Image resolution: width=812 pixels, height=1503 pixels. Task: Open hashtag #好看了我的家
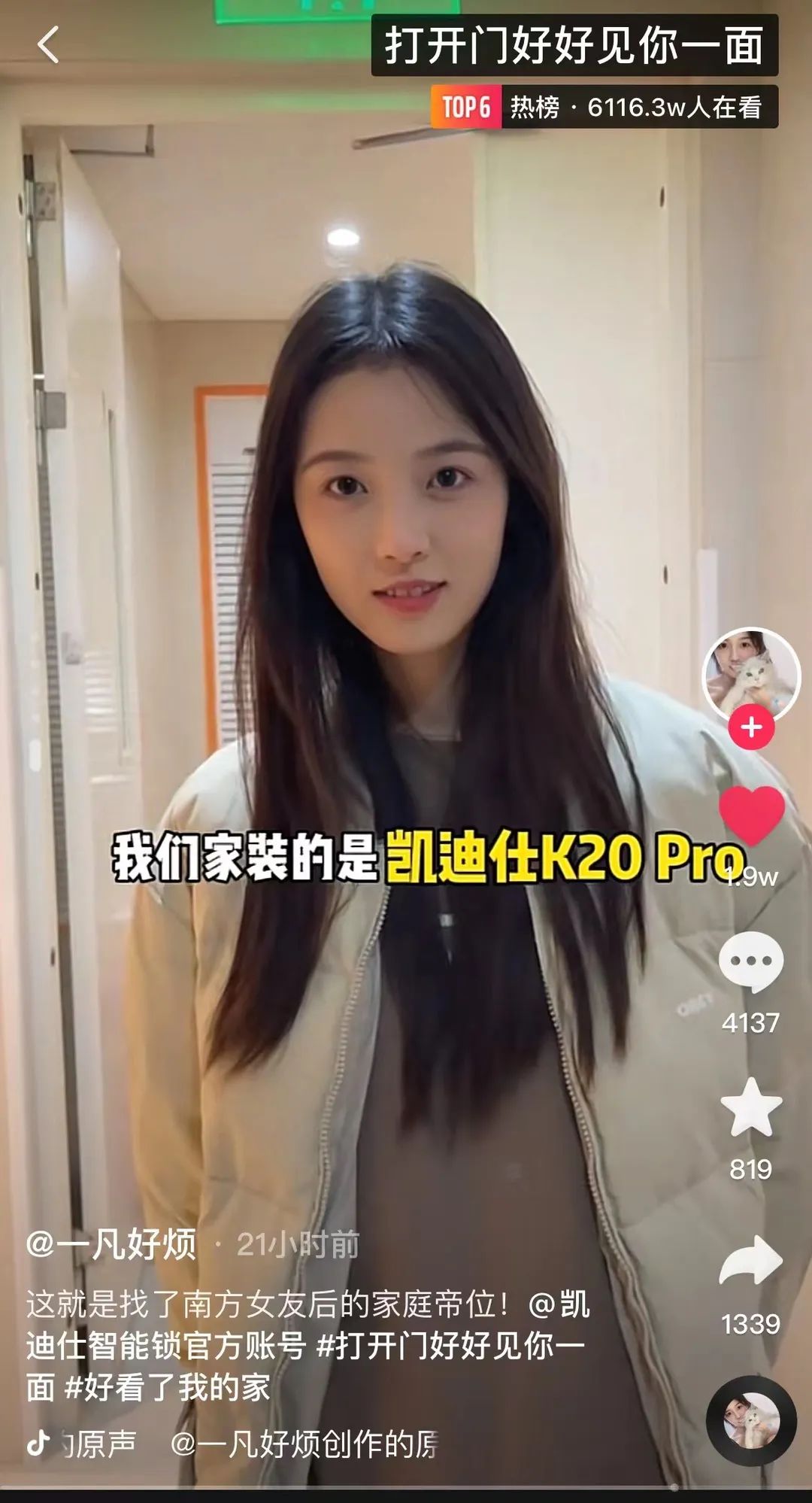tap(167, 1387)
